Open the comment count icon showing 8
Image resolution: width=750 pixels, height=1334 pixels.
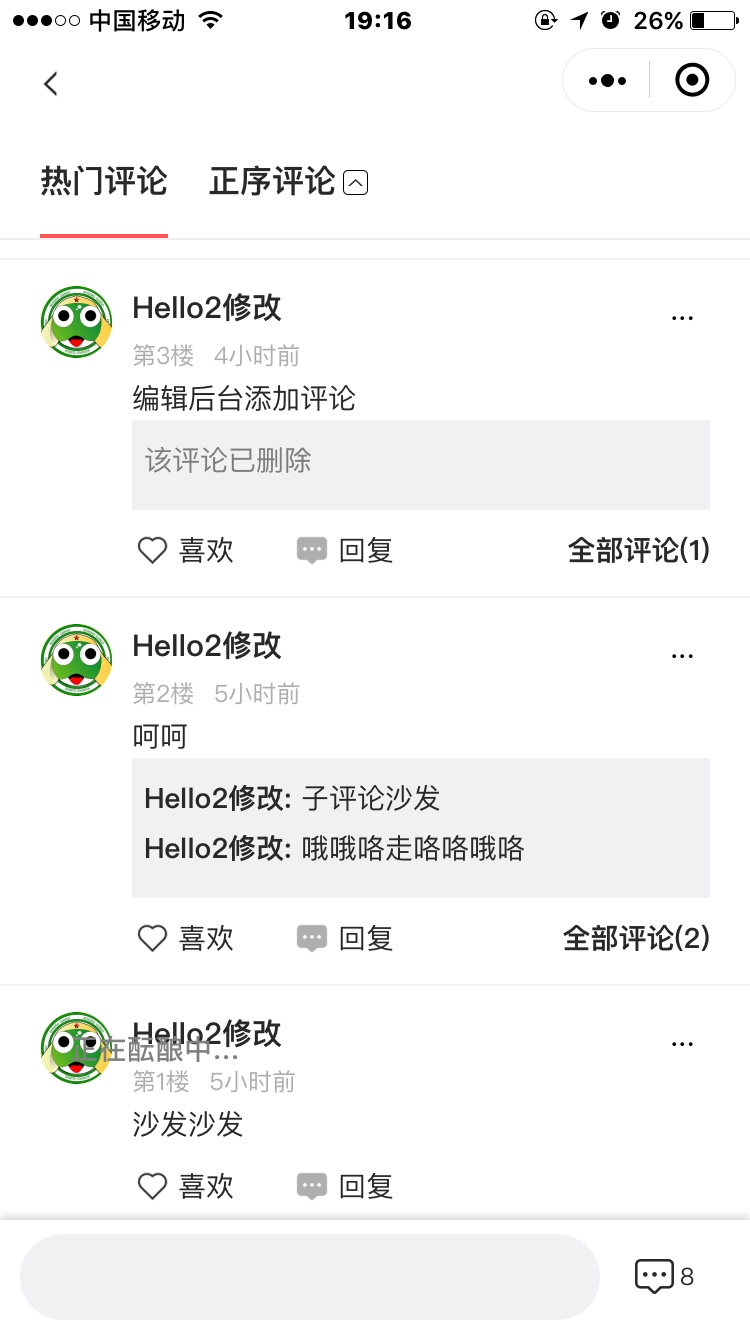point(663,1276)
